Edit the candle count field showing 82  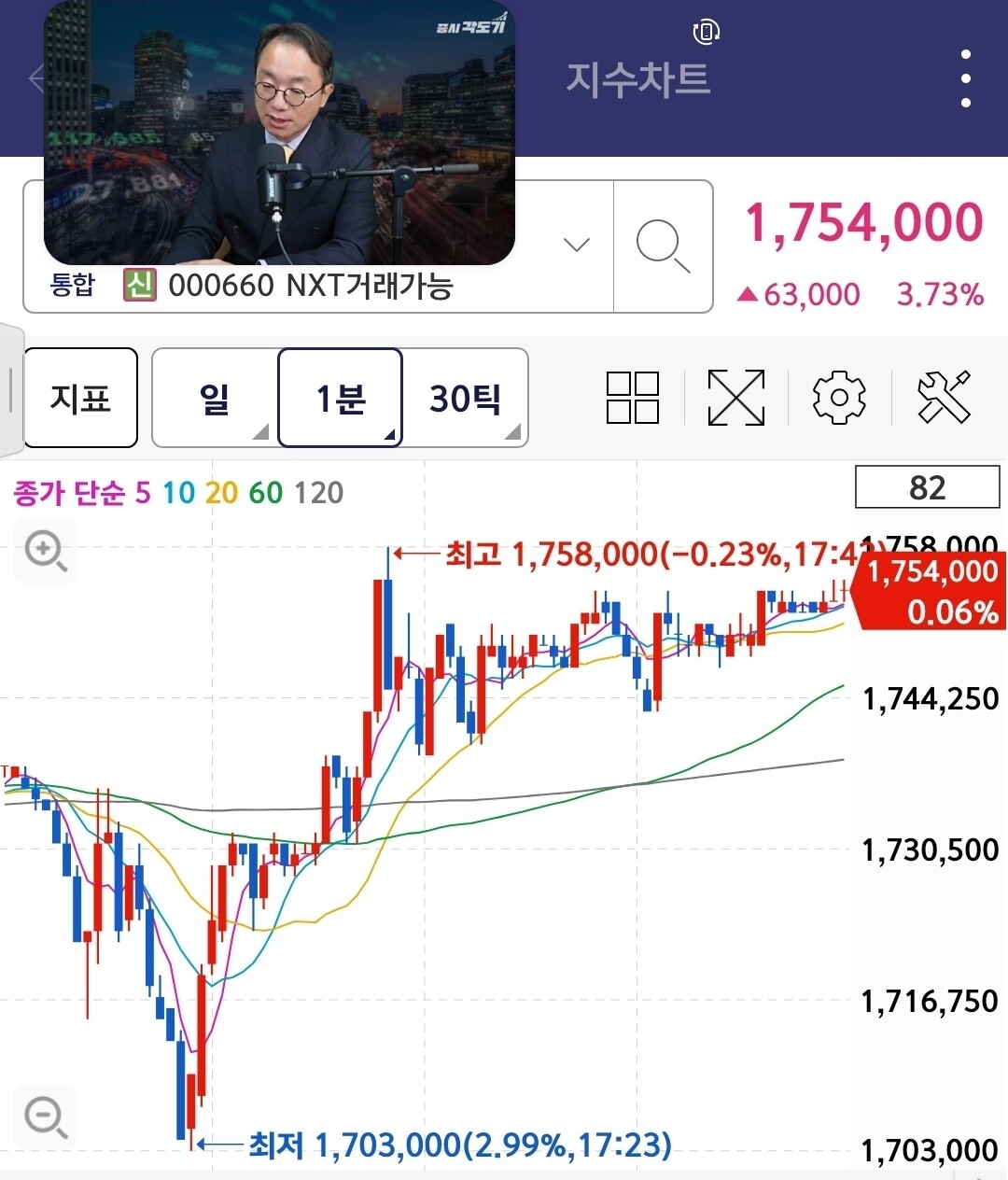[927, 487]
